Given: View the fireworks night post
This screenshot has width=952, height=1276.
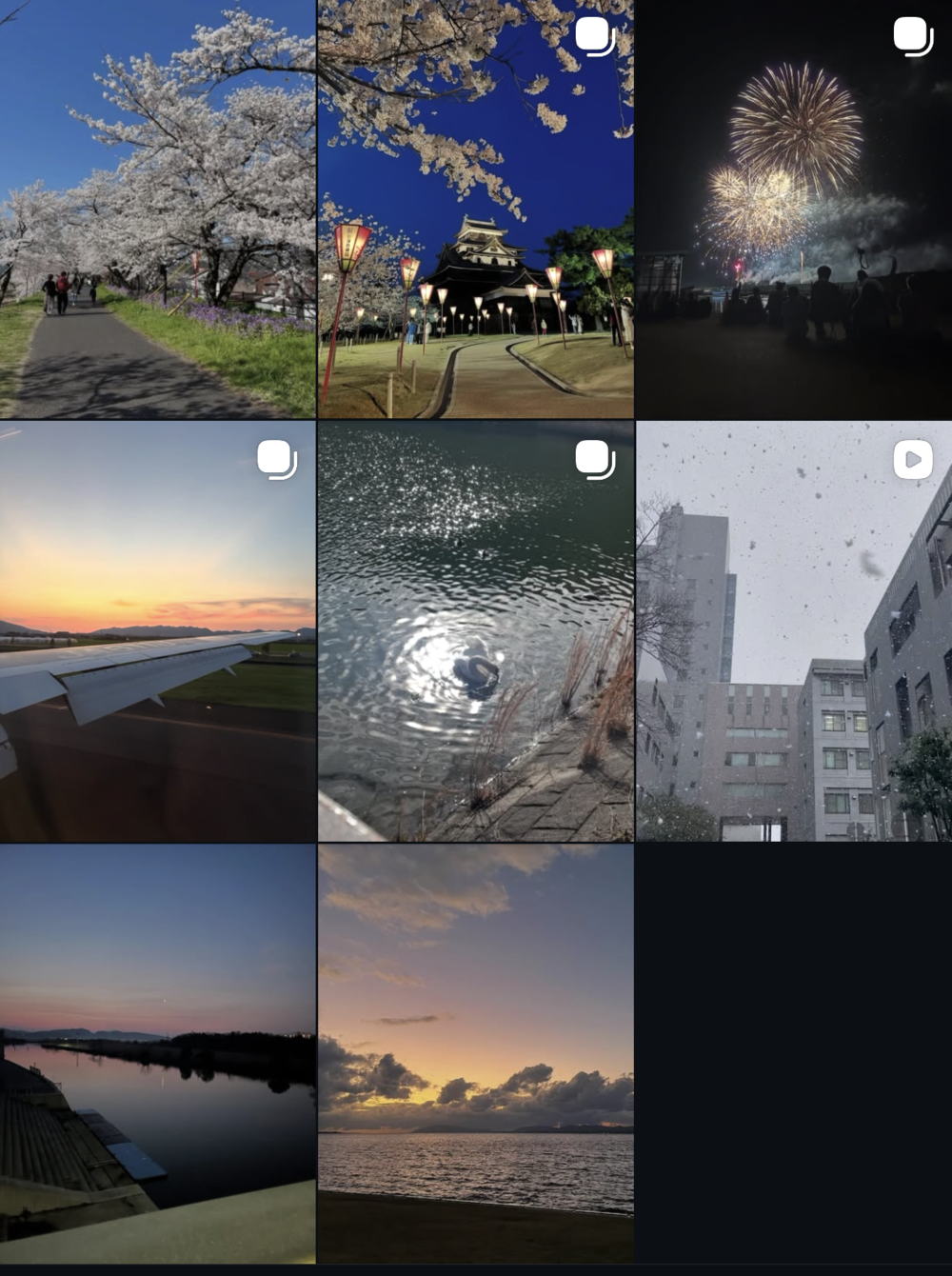Looking at the screenshot, I should coord(793,209).
